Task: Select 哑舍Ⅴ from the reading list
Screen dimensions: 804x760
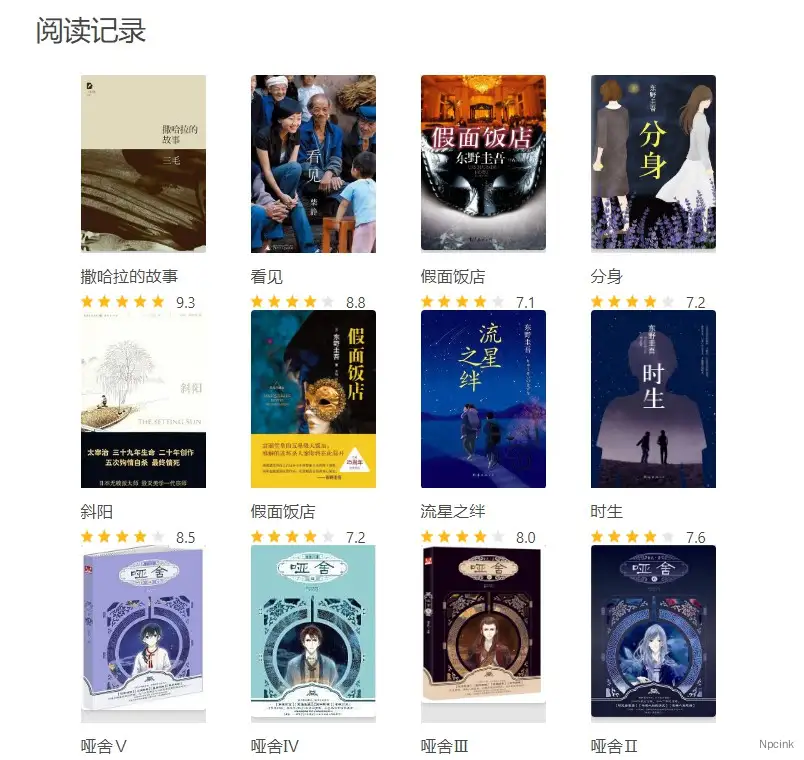Action: click(143, 631)
